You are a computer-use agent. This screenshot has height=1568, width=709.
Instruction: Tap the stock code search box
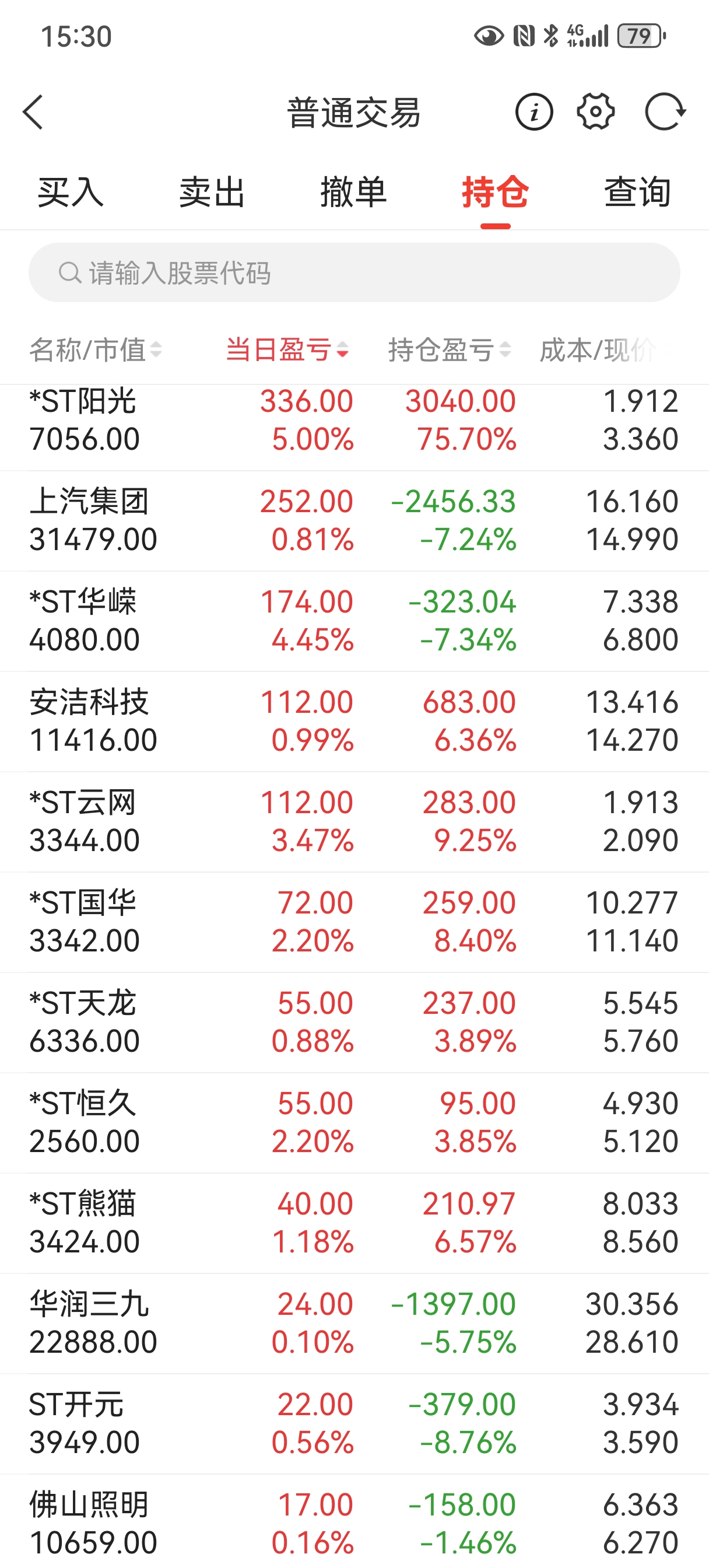click(x=354, y=272)
